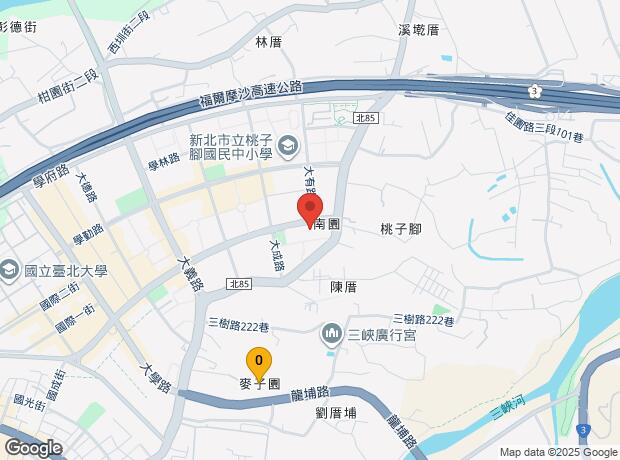The width and height of the screenshot is (620, 460).
Task: Open the 新北市立桃子腳國民中小學 school marker
Action: click(287, 148)
